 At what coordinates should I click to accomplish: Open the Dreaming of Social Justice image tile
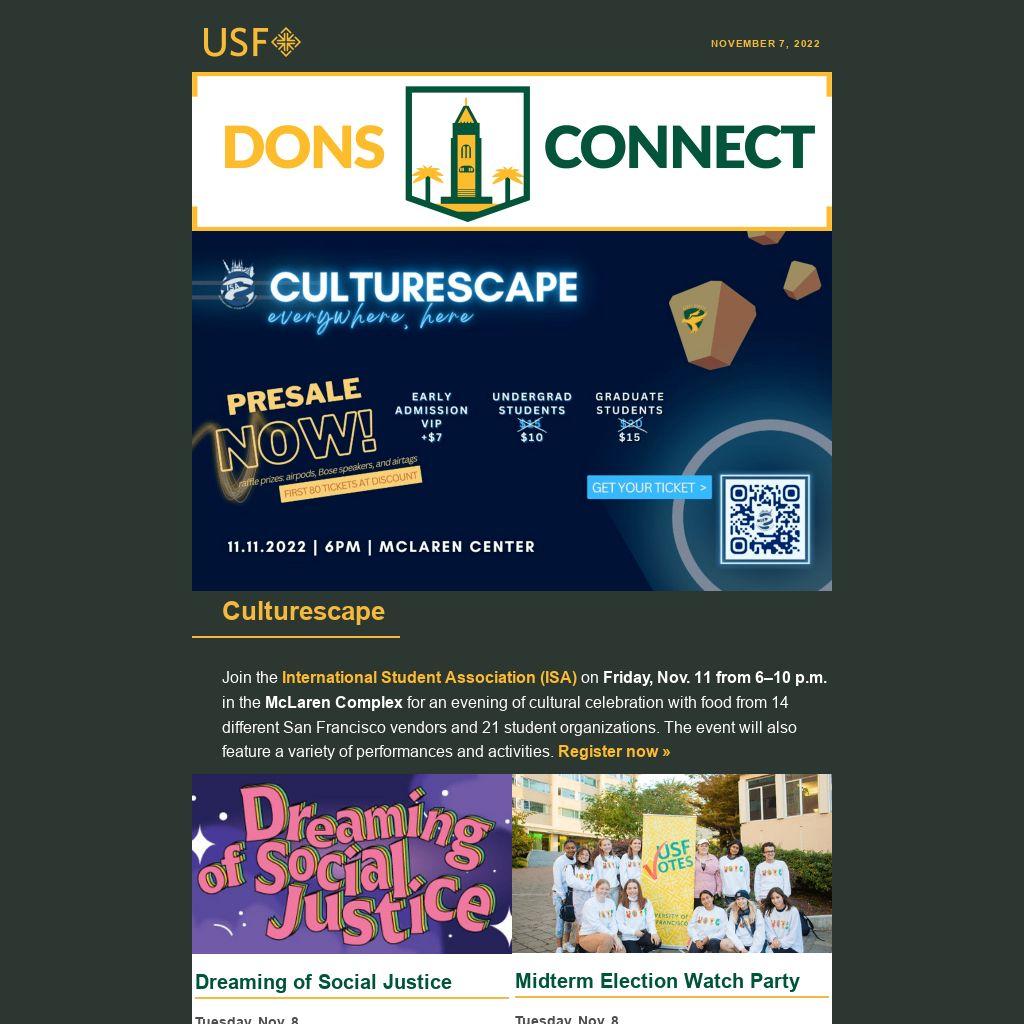(351, 863)
